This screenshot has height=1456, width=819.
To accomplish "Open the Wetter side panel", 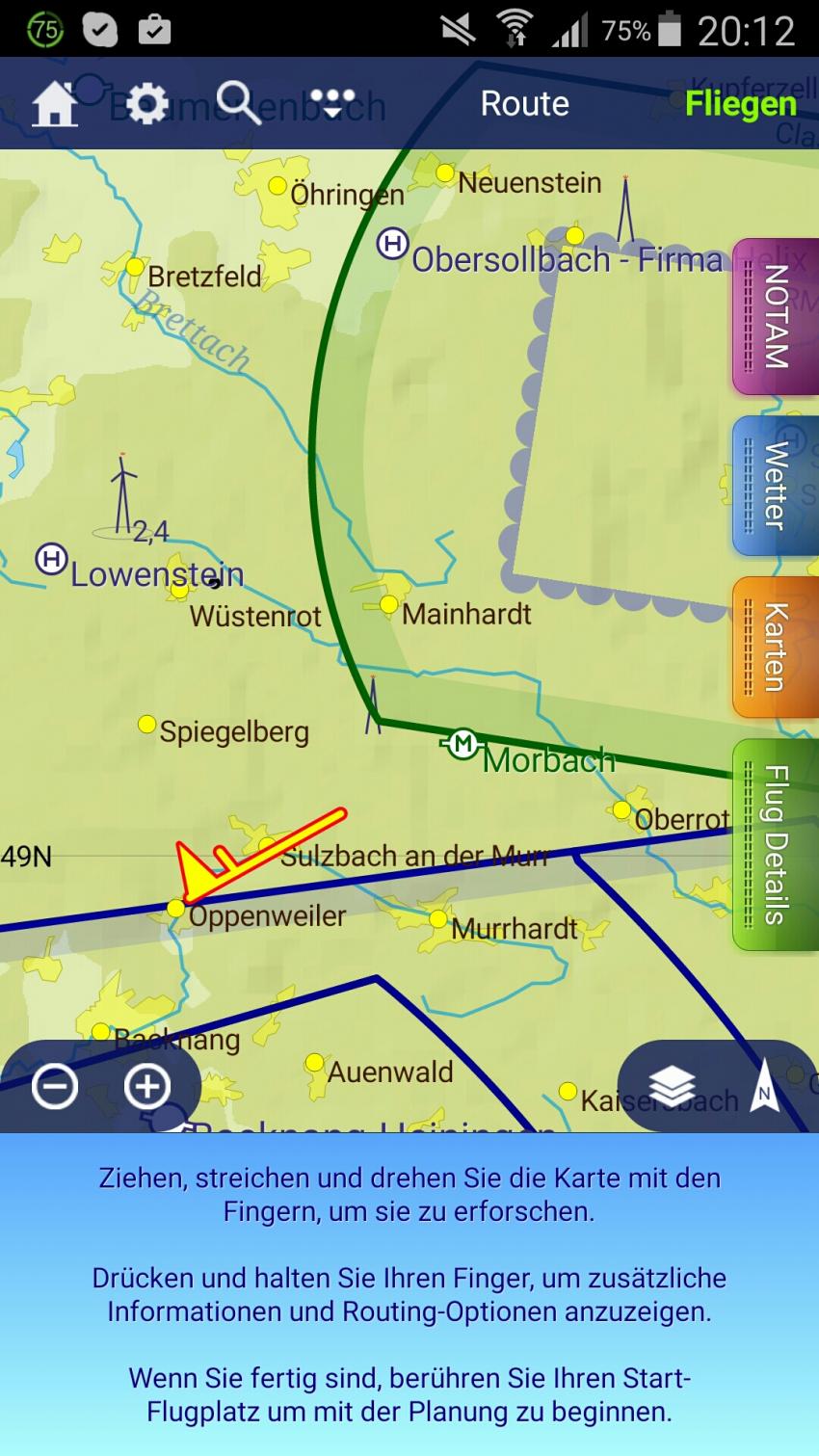I will click(x=775, y=486).
